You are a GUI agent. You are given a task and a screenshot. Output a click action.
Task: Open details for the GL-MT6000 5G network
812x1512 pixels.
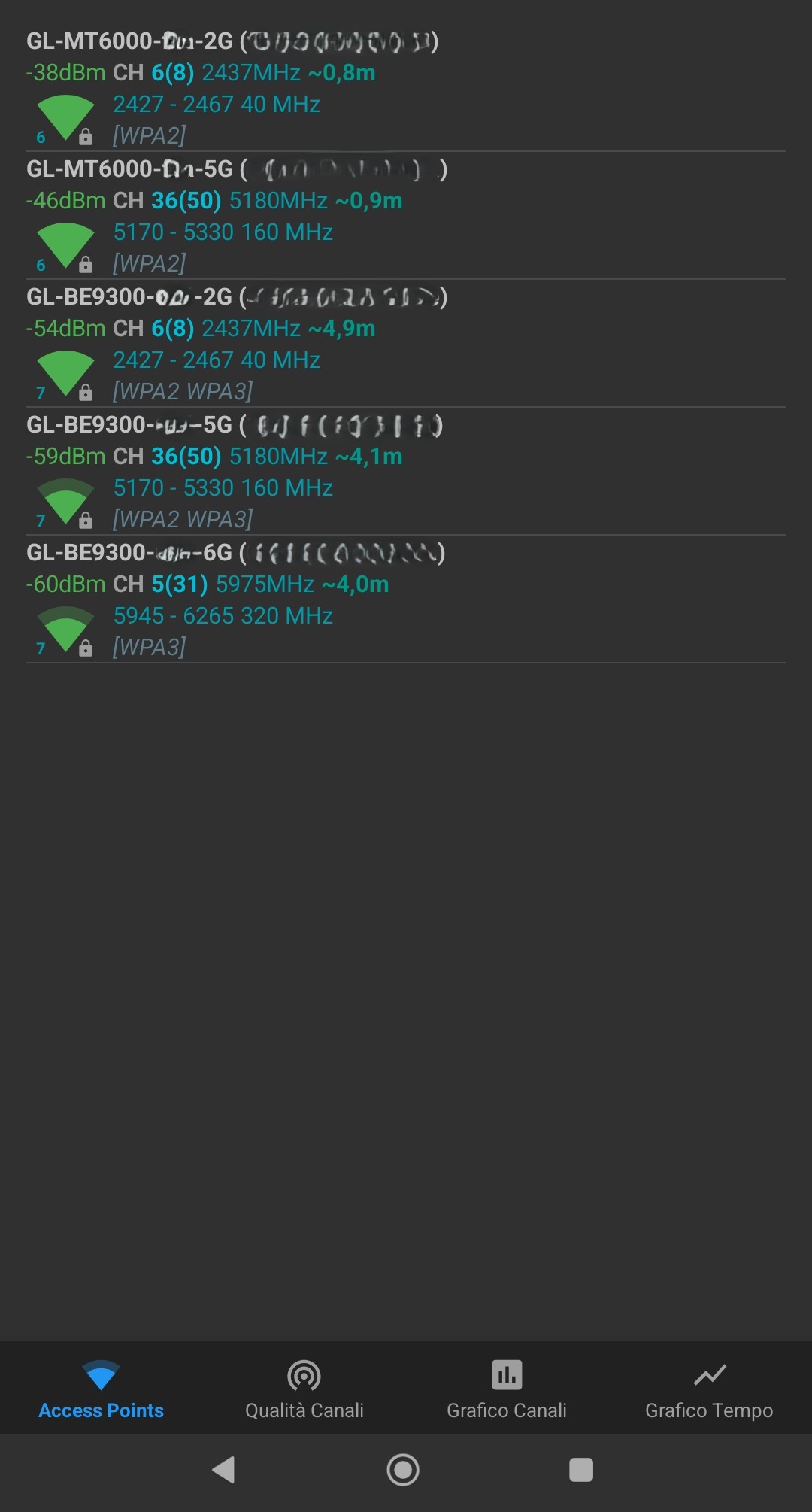click(404, 215)
